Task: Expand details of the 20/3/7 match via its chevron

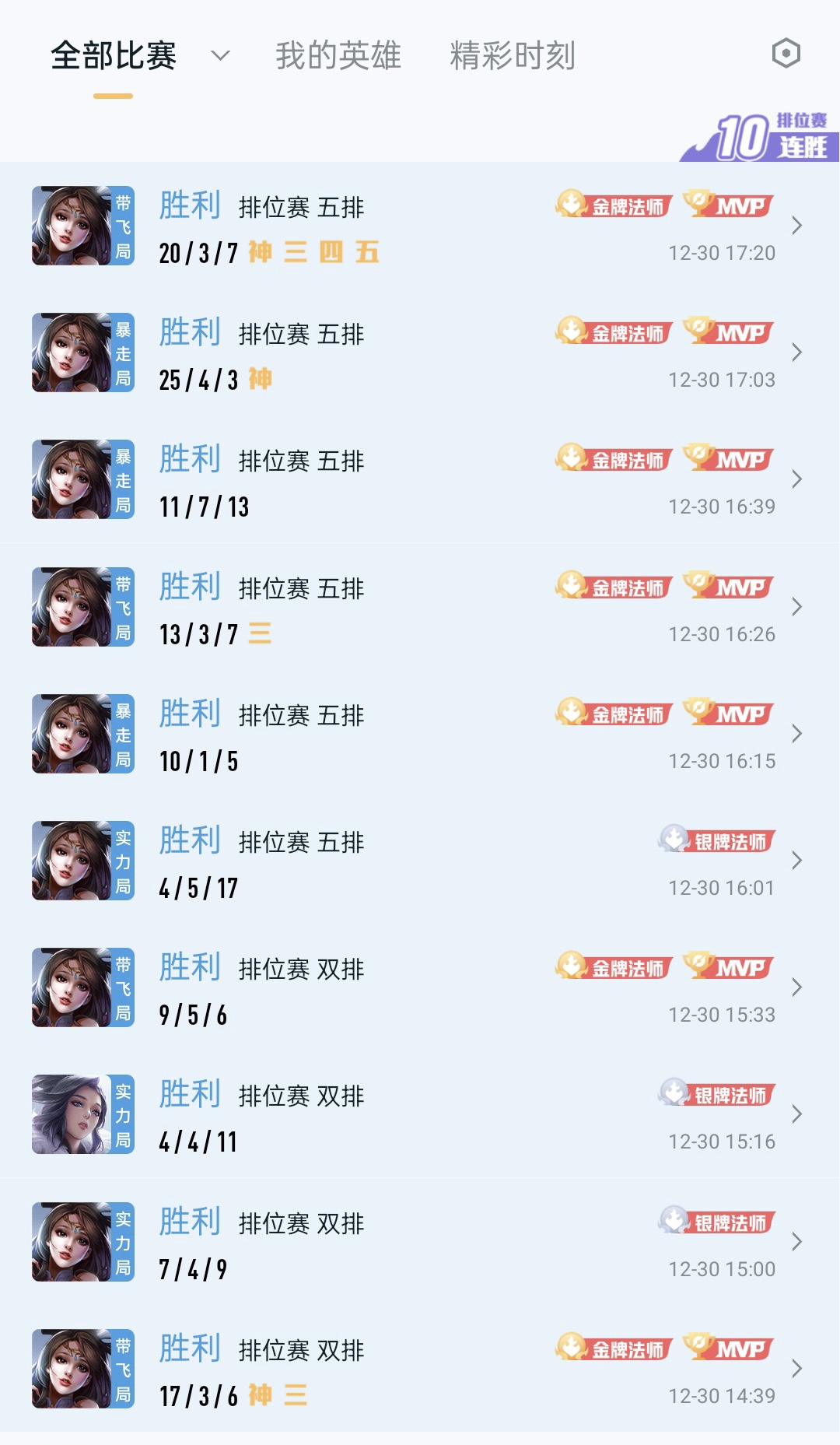Action: pos(798,225)
